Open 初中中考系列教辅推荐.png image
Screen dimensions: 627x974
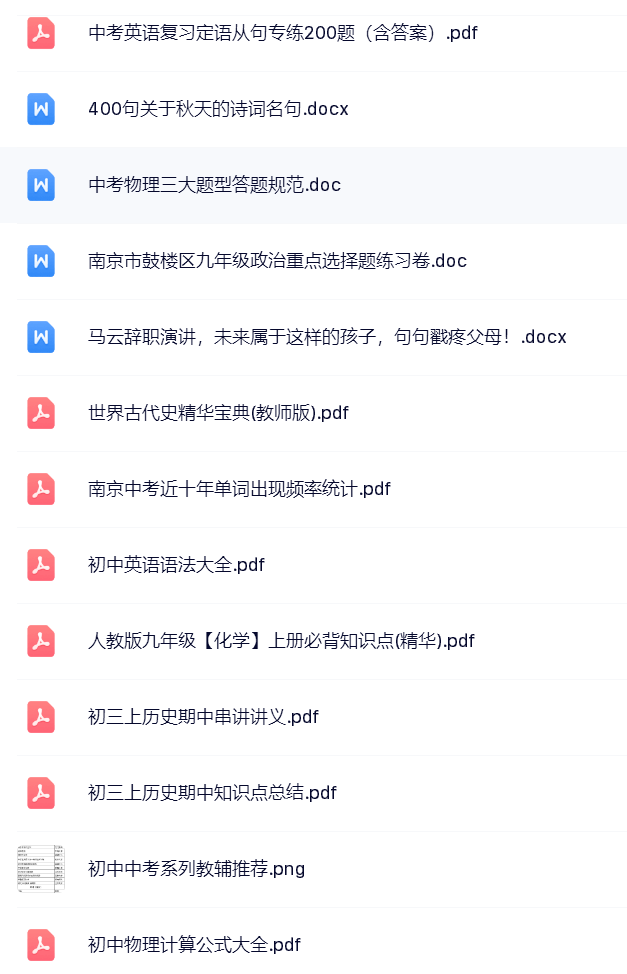[196, 869]
